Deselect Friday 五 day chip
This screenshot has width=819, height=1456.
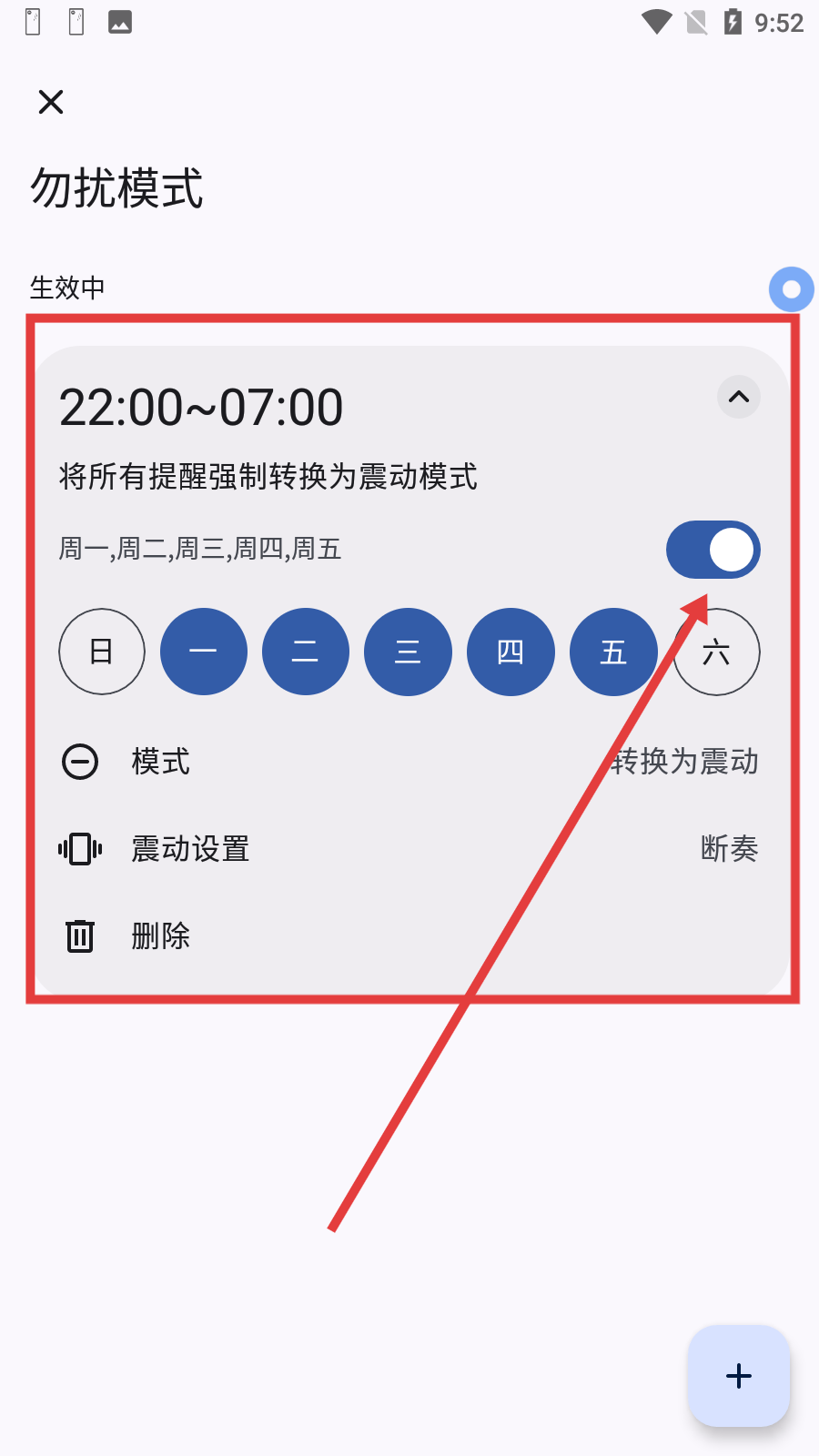point(613,652)
